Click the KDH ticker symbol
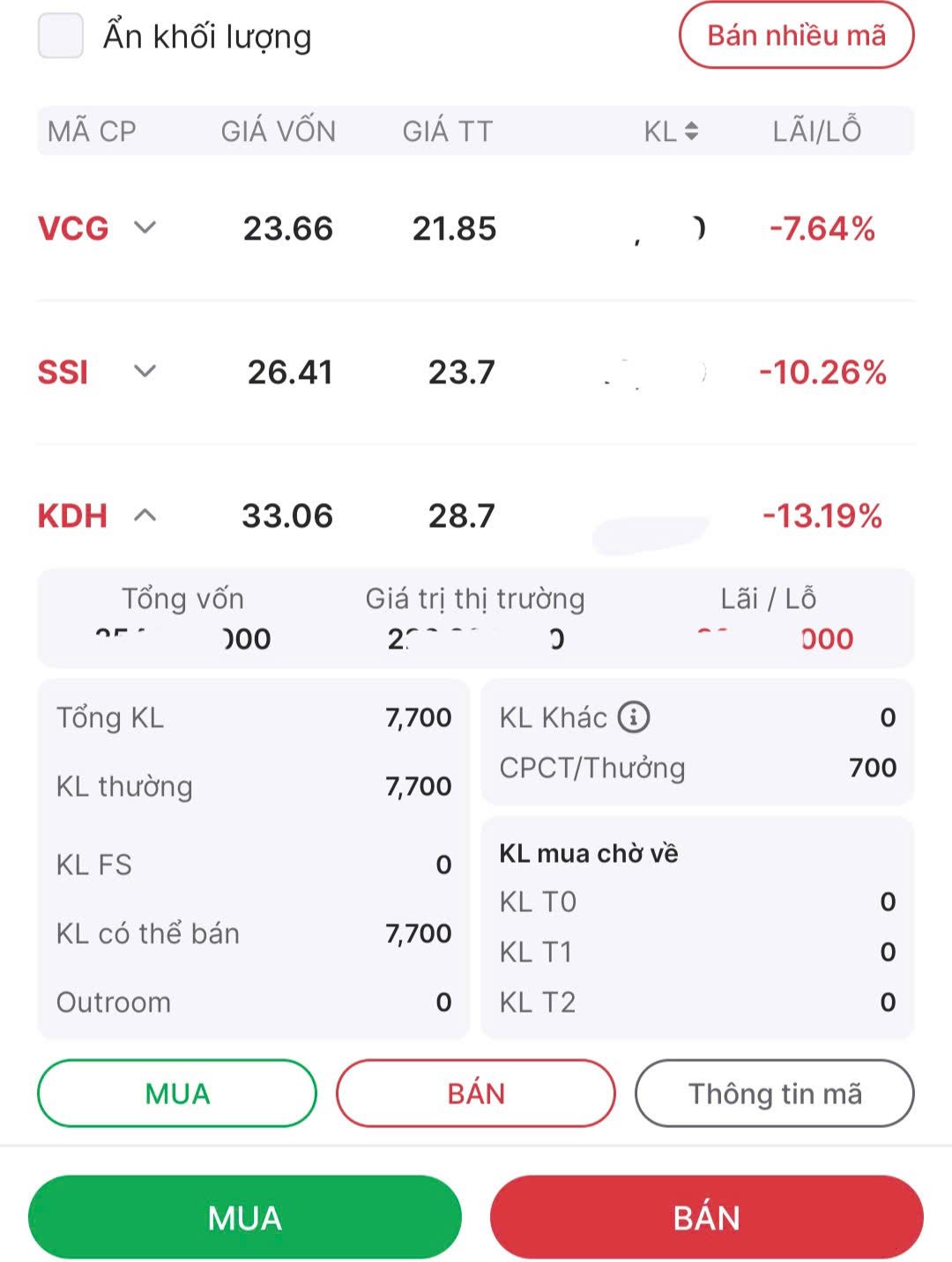952x1262 pixels. (x=74, y=516)
